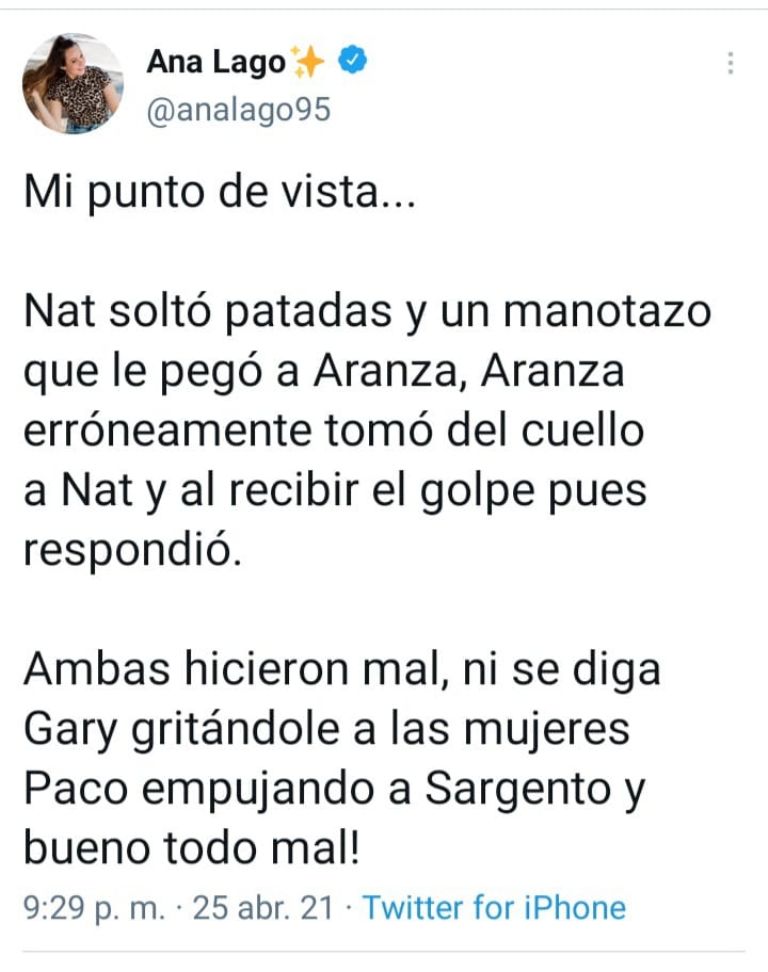
Task: Open Ana Lago's profile picture
Action: tap(72, 84)
